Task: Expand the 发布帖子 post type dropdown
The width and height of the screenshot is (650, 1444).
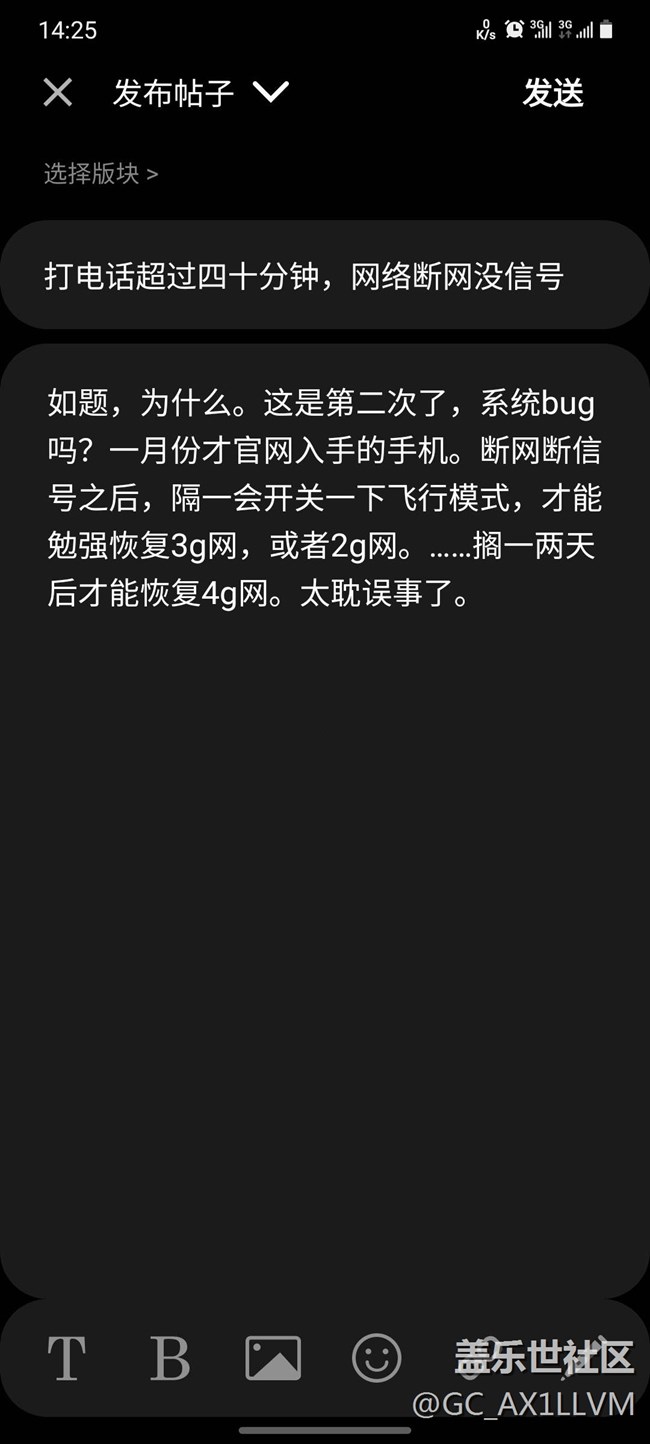Action: click(270, 93)
